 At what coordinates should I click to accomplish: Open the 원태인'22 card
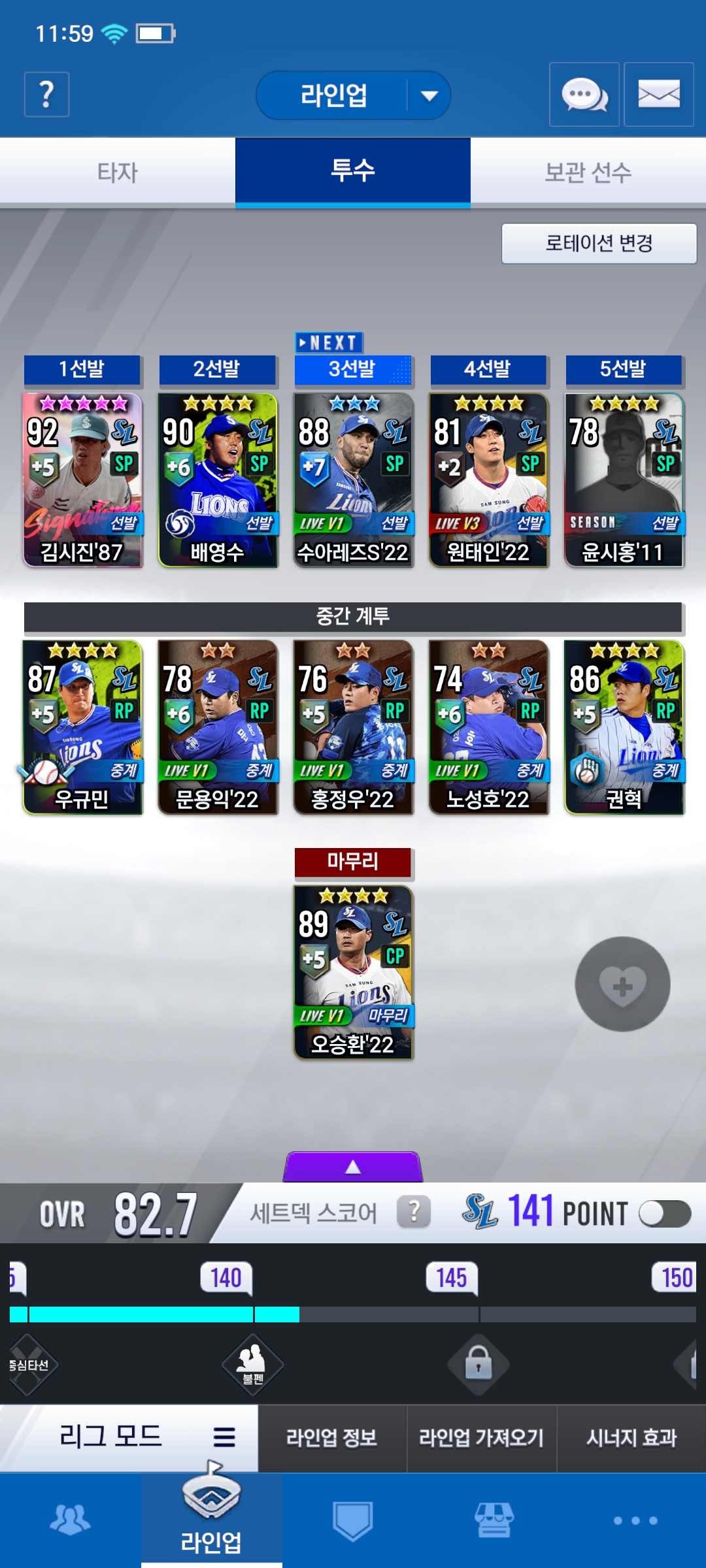[x=488, y=480]
